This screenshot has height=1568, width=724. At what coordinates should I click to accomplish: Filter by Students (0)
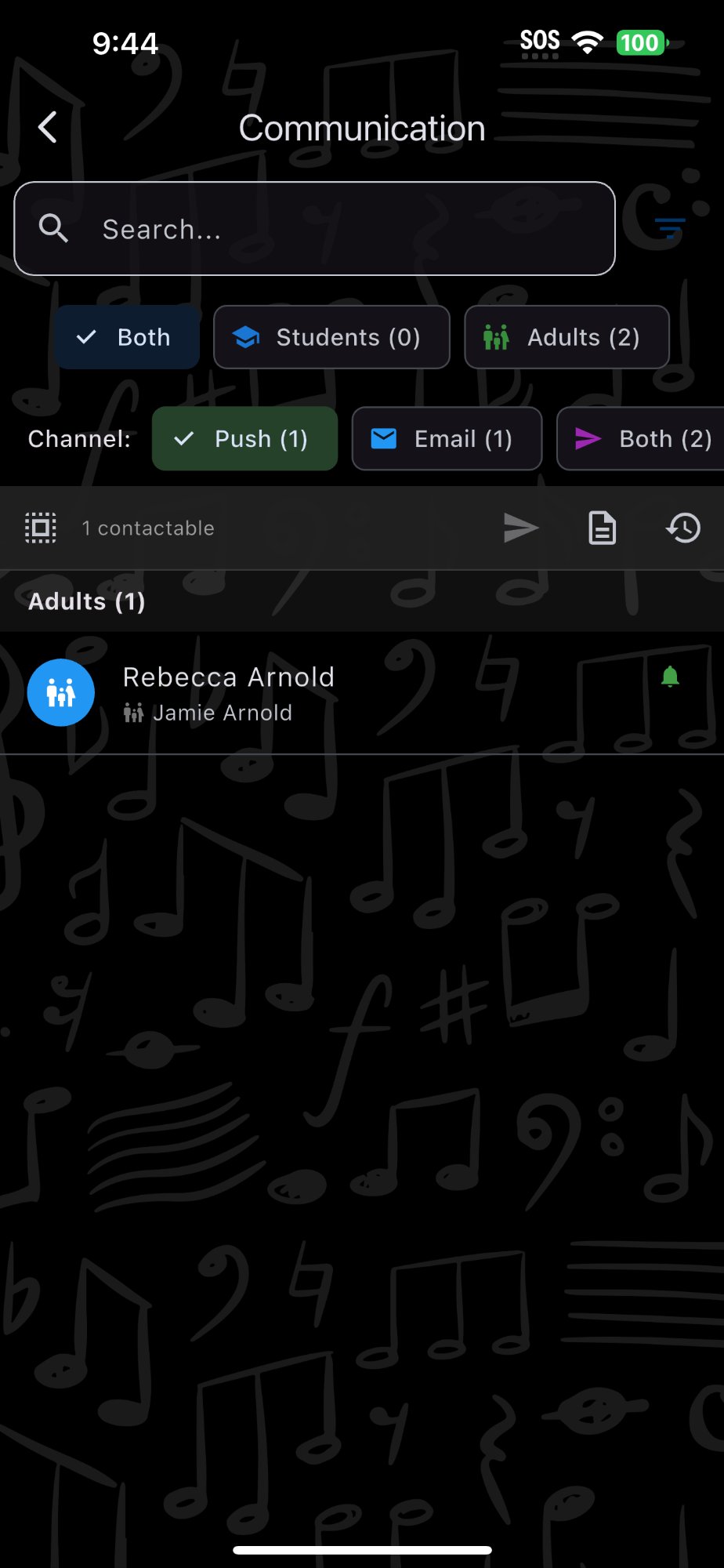[x=331, y=337]
